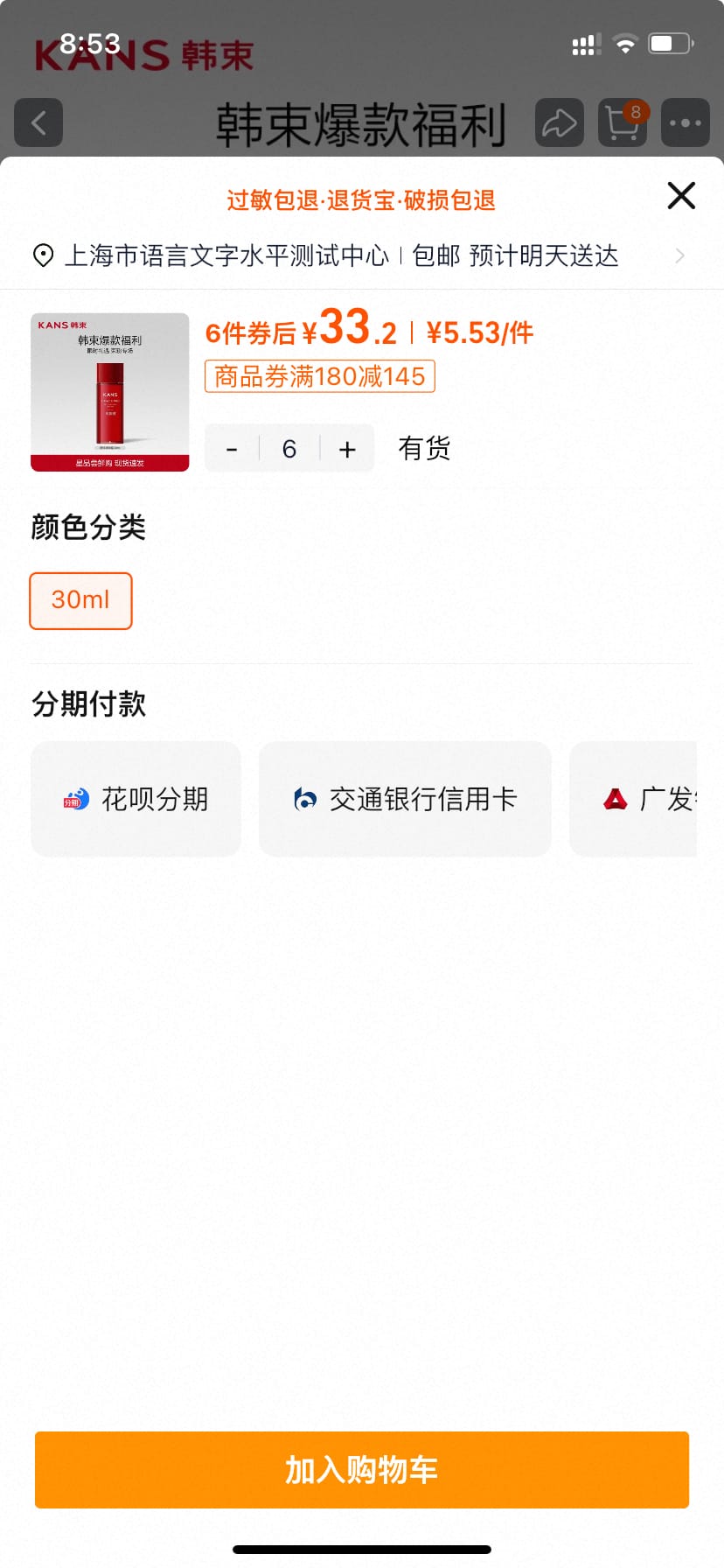Tap the share icon in the top bar
Image resolution: width=724 pixels, height=1568 pixels.
[x=558, y=122]
